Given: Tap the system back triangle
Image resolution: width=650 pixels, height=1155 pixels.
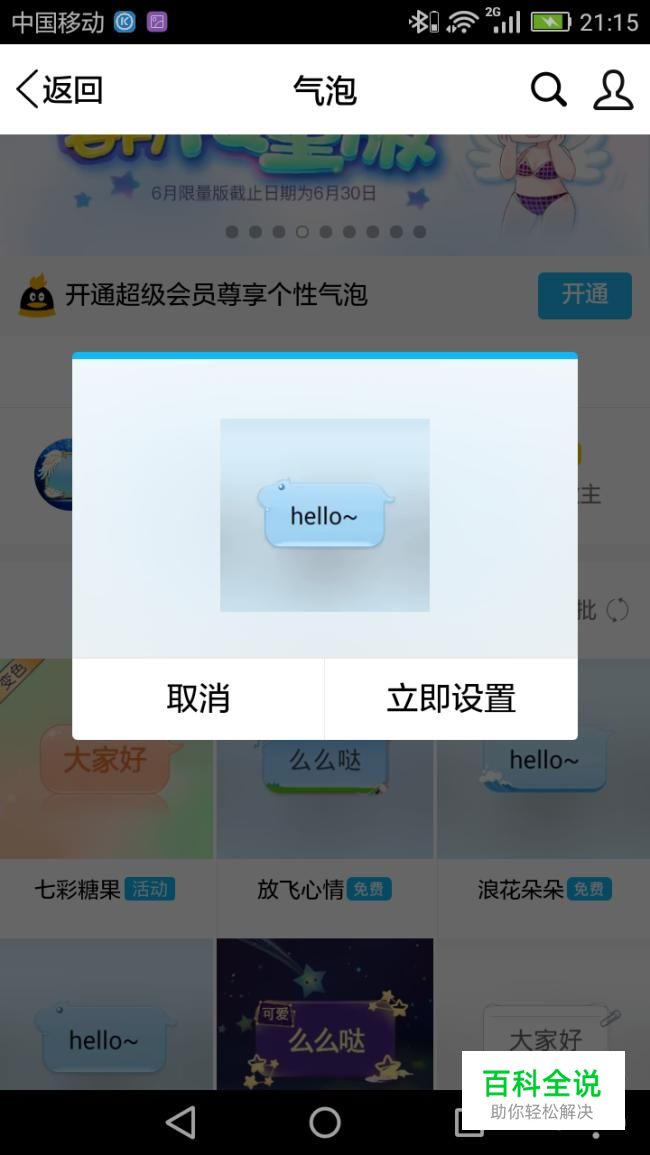Looking at the screenshot, I should 181,1123.
